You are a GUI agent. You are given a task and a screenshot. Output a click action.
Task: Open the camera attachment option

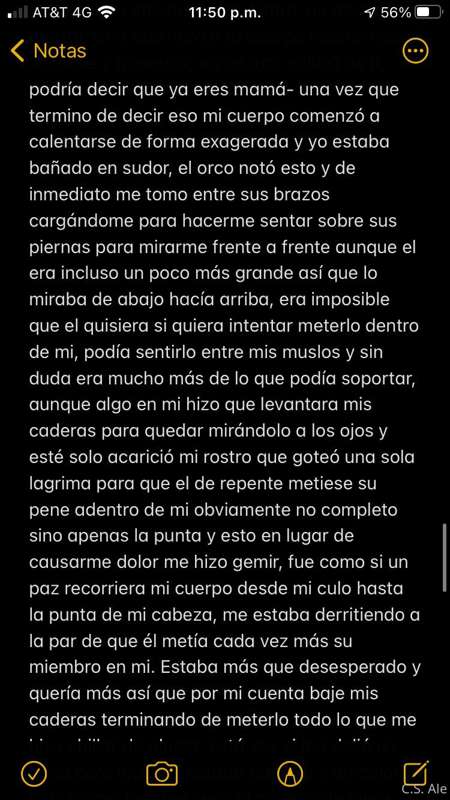(x=162, y=774)
